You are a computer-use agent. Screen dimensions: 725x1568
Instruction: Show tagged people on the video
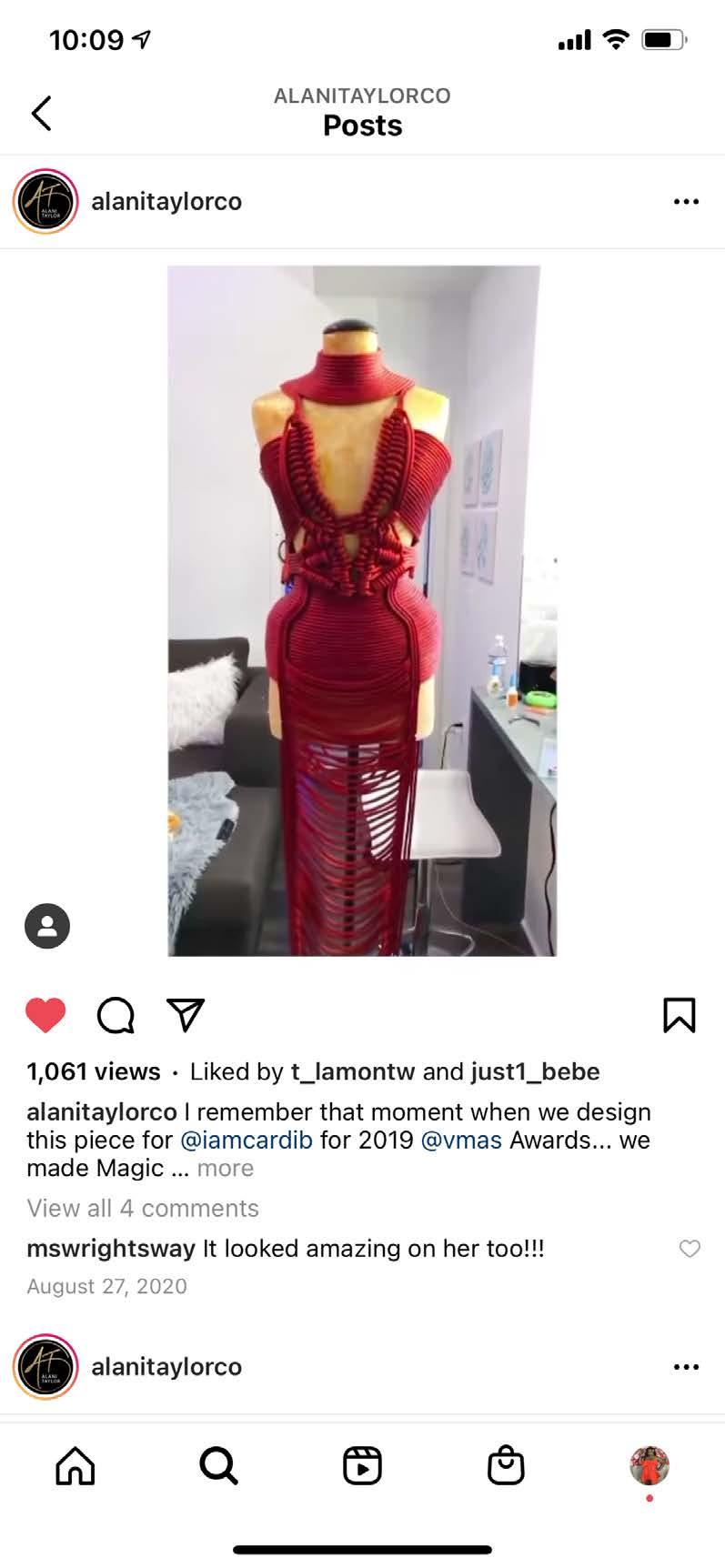click(47, 926)
